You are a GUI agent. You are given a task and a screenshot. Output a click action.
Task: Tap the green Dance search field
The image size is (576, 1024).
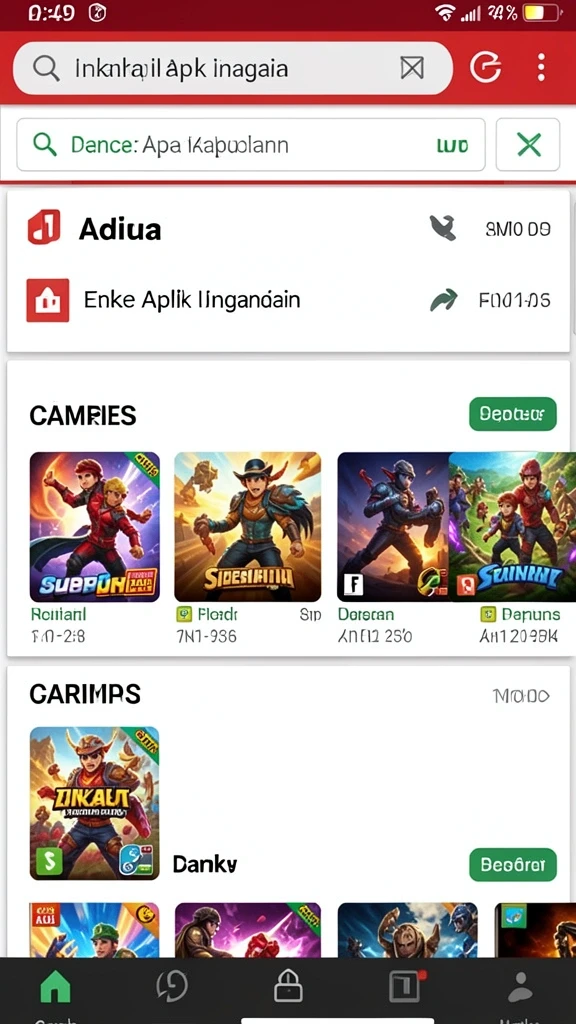[x=251, y=144]
